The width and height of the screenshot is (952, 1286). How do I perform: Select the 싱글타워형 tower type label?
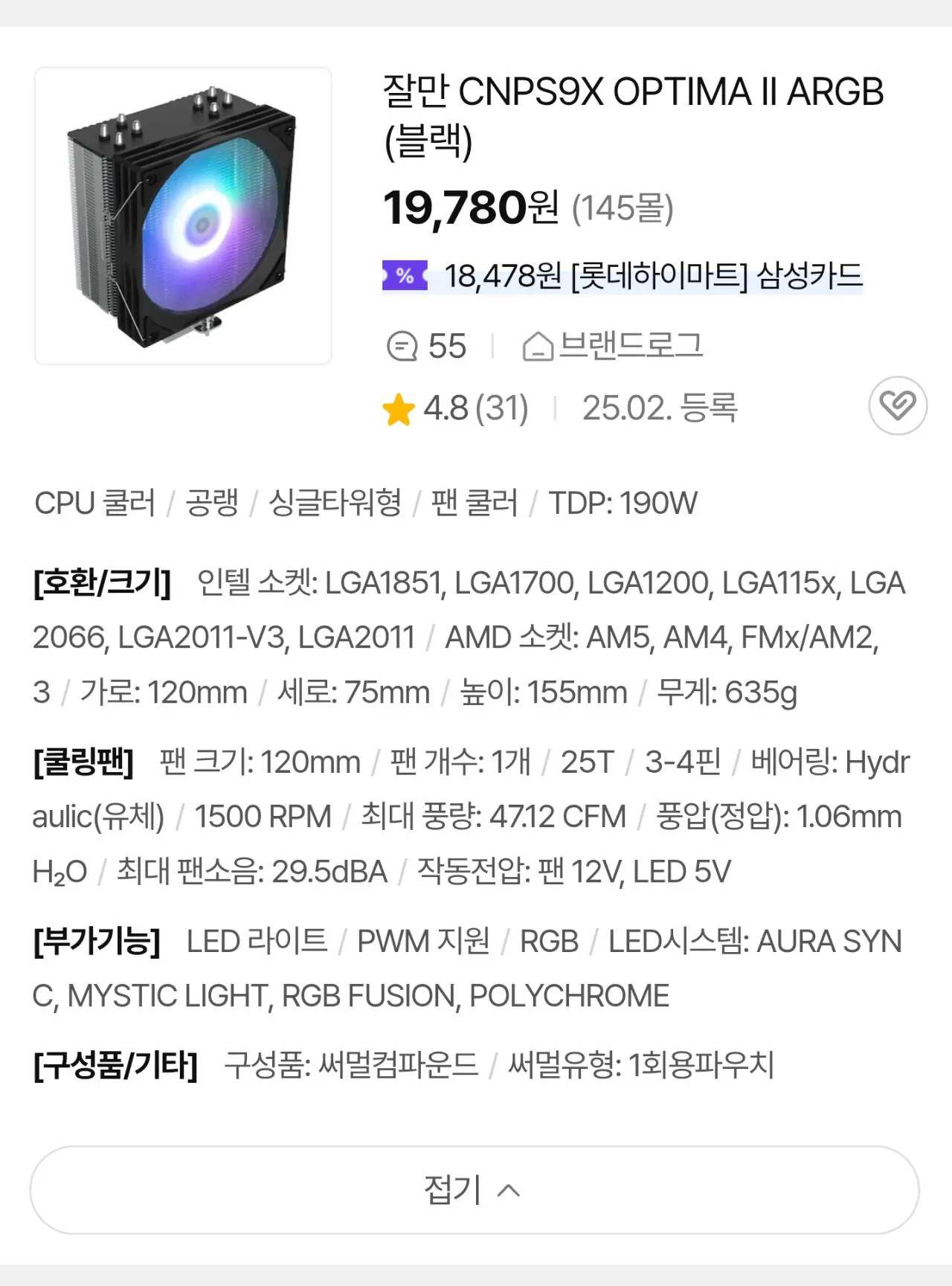coord(335,504)
